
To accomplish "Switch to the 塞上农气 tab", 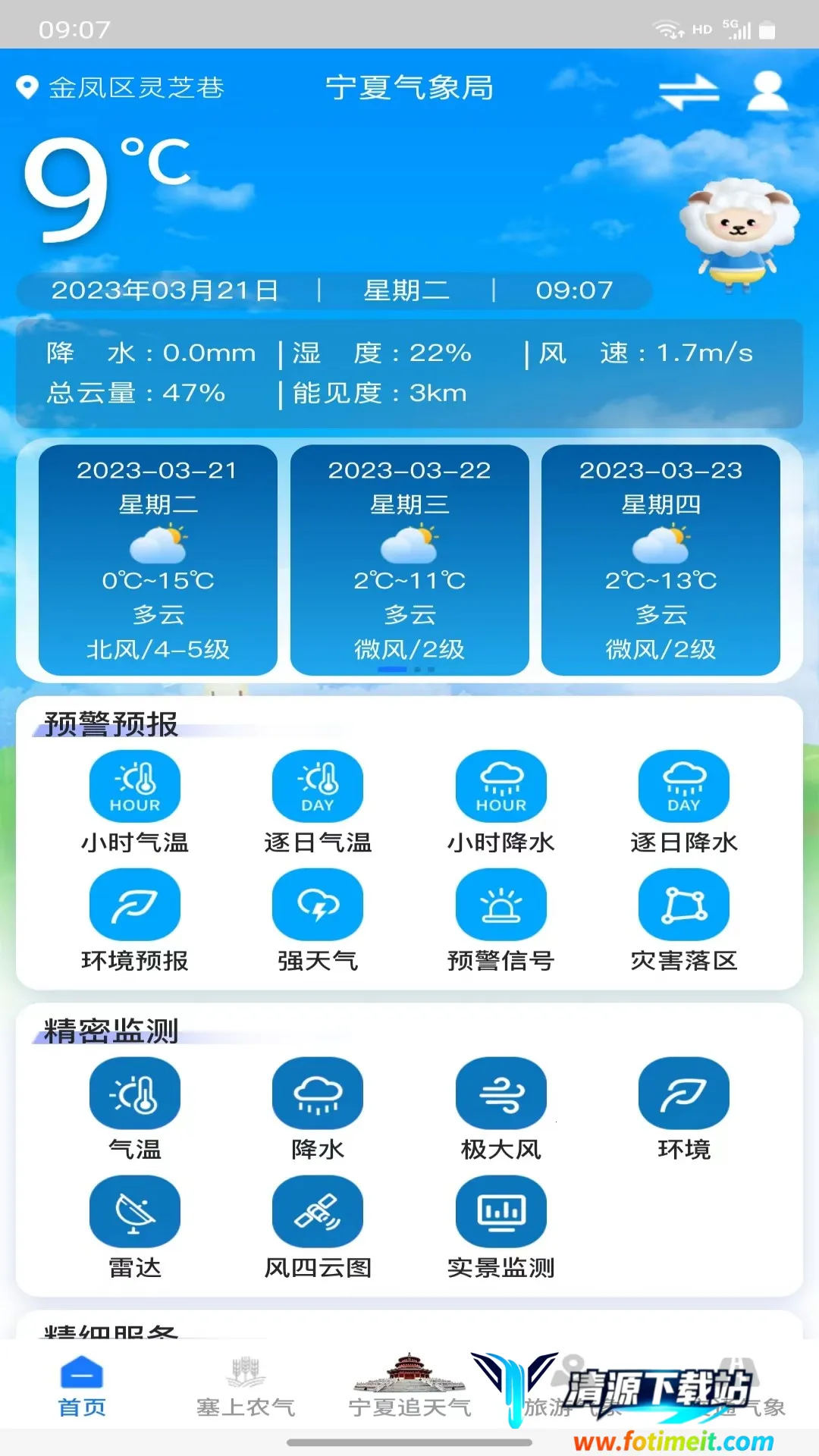I will (246, 1388).
